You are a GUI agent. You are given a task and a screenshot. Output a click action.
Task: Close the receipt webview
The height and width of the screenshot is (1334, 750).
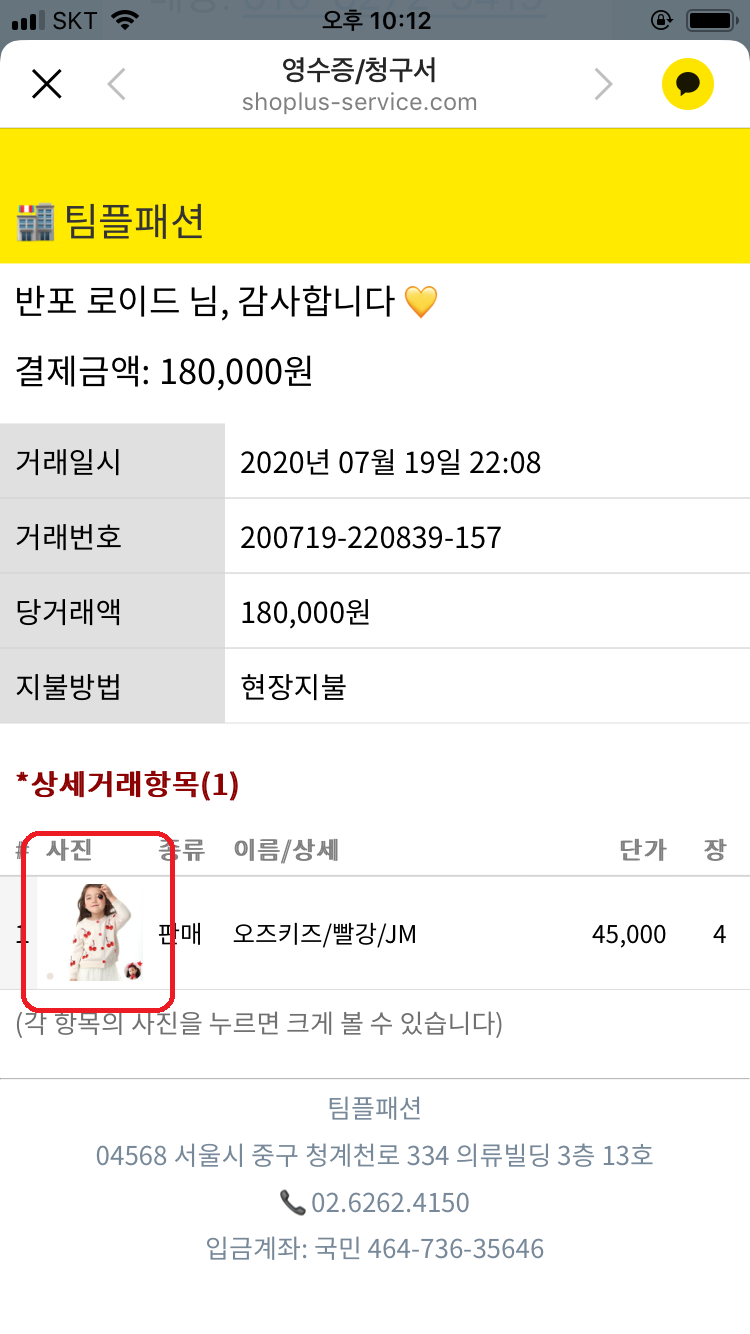(x=47, y=85)
